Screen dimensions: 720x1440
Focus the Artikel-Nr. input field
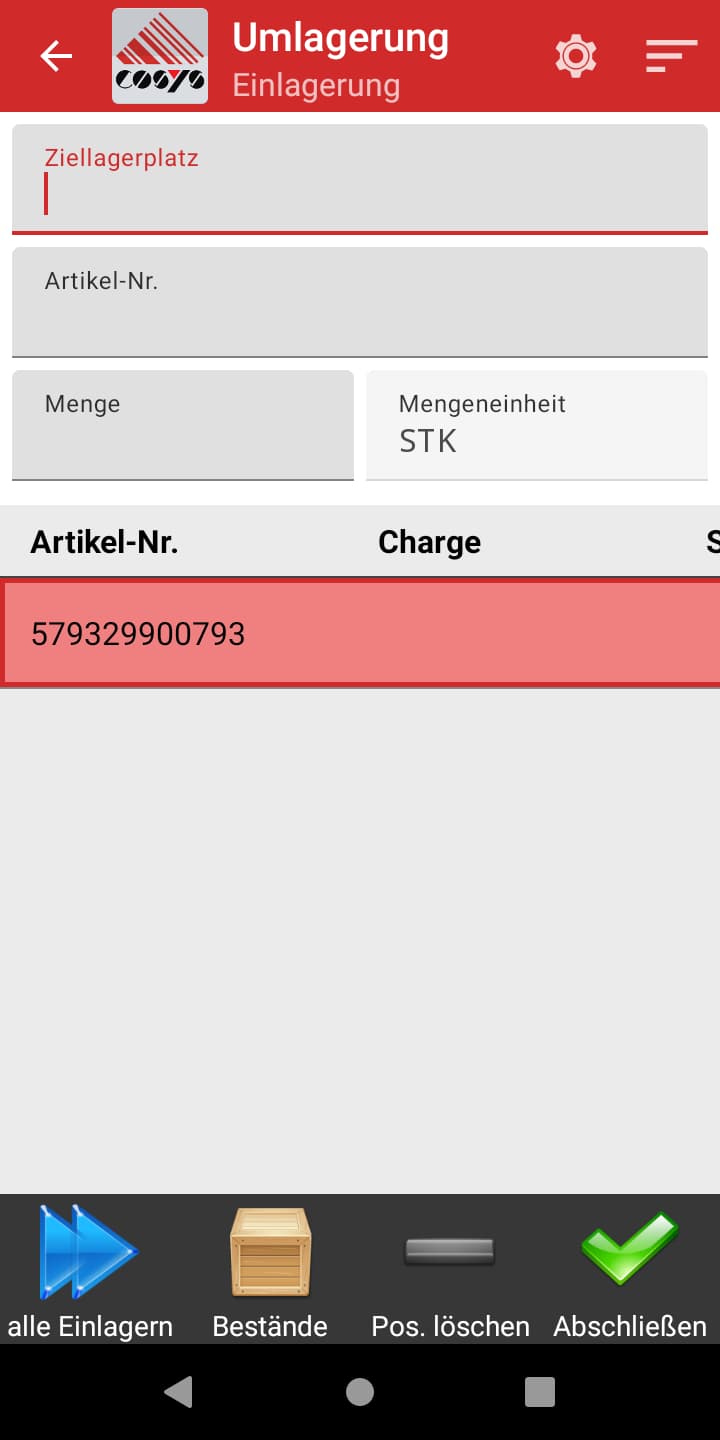pos(359,302)
